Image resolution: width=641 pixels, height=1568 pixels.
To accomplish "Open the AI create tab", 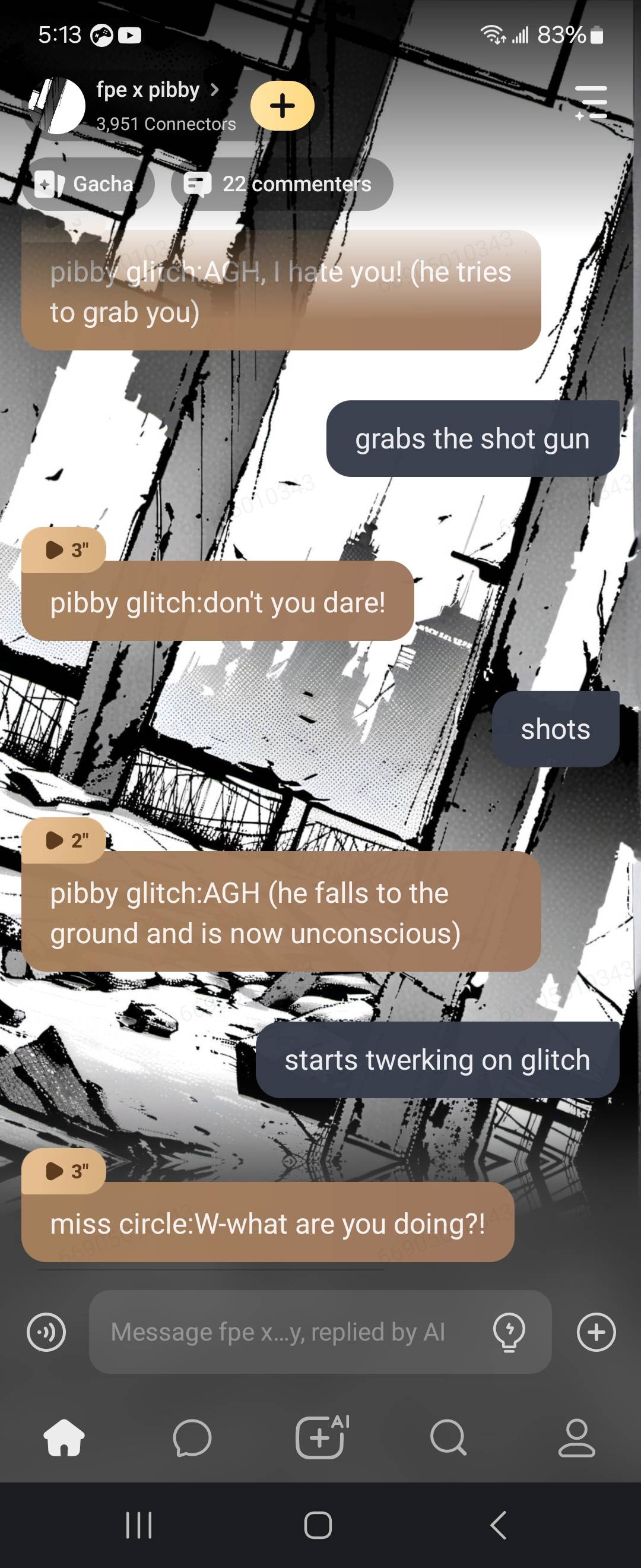I will 320,1438.
